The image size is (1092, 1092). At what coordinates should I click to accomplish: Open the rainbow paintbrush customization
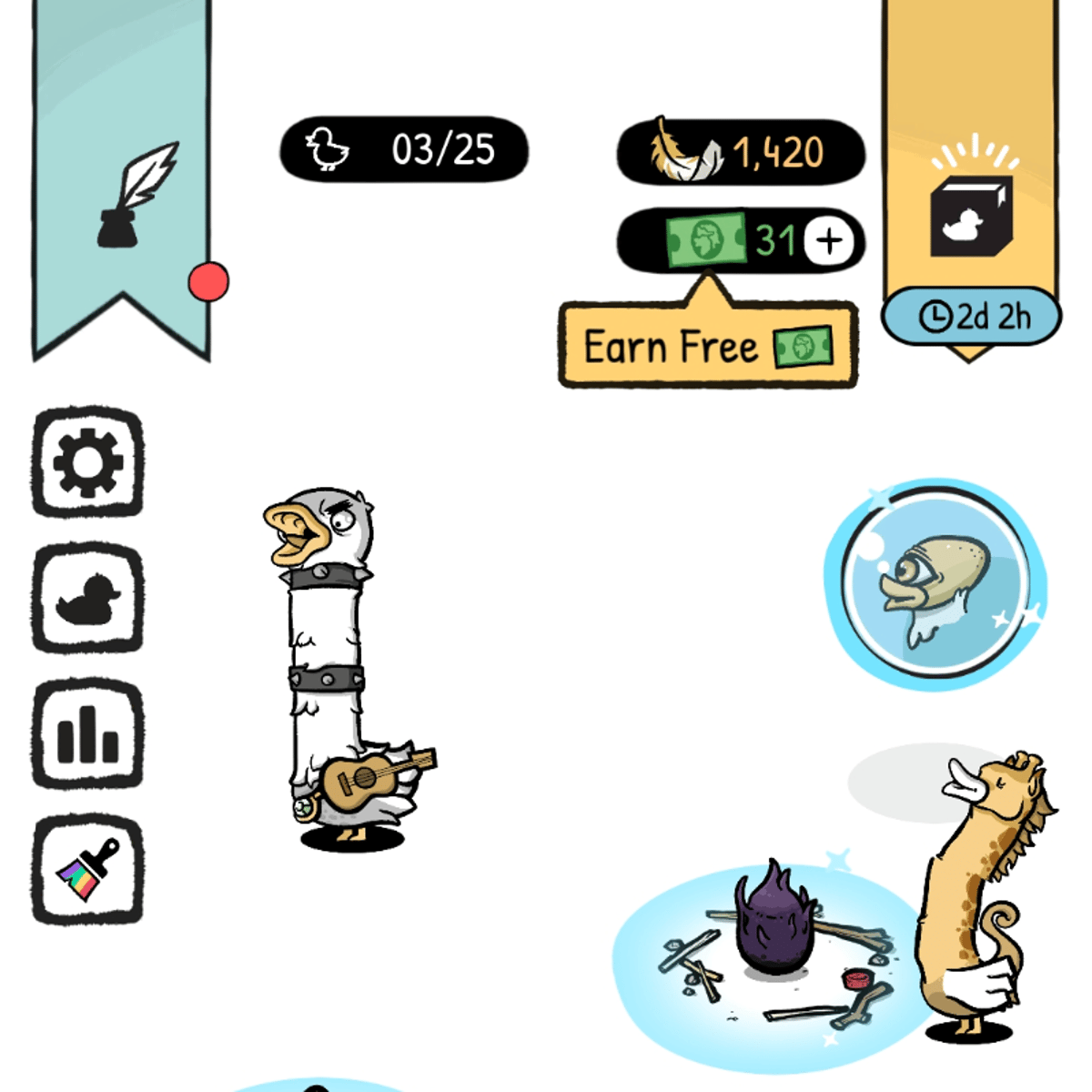[x=88, y=869]
